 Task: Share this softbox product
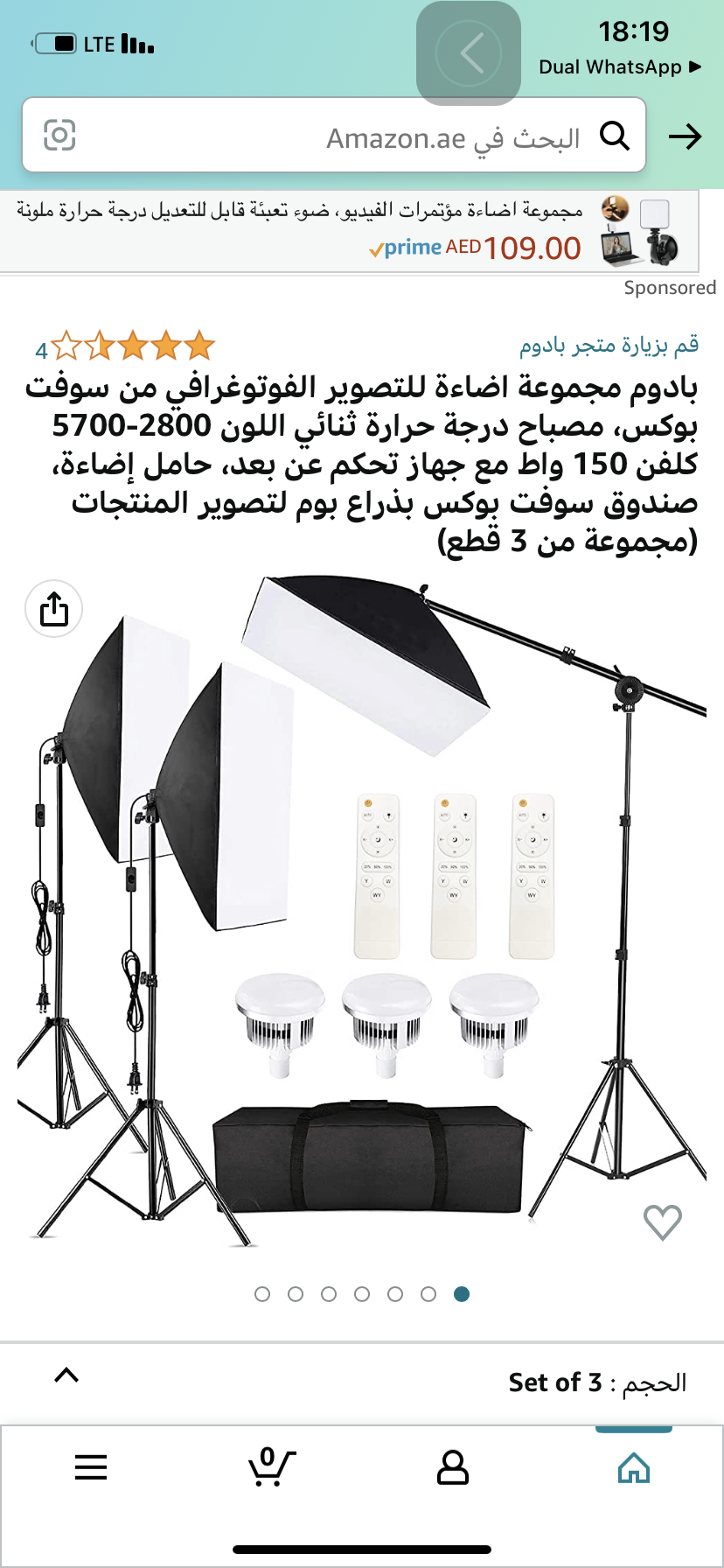[54, 608]
